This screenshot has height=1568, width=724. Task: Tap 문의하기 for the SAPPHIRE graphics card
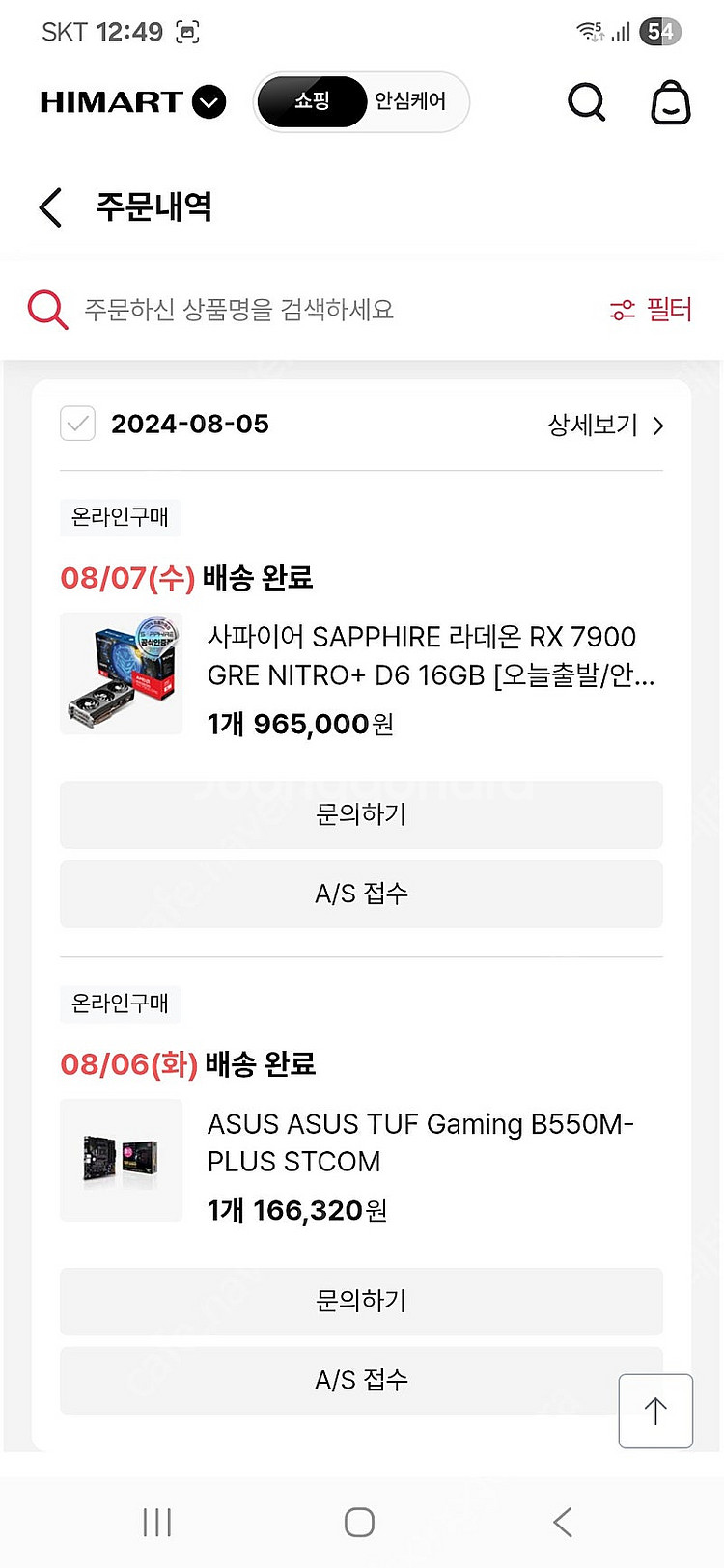point(361,814)
